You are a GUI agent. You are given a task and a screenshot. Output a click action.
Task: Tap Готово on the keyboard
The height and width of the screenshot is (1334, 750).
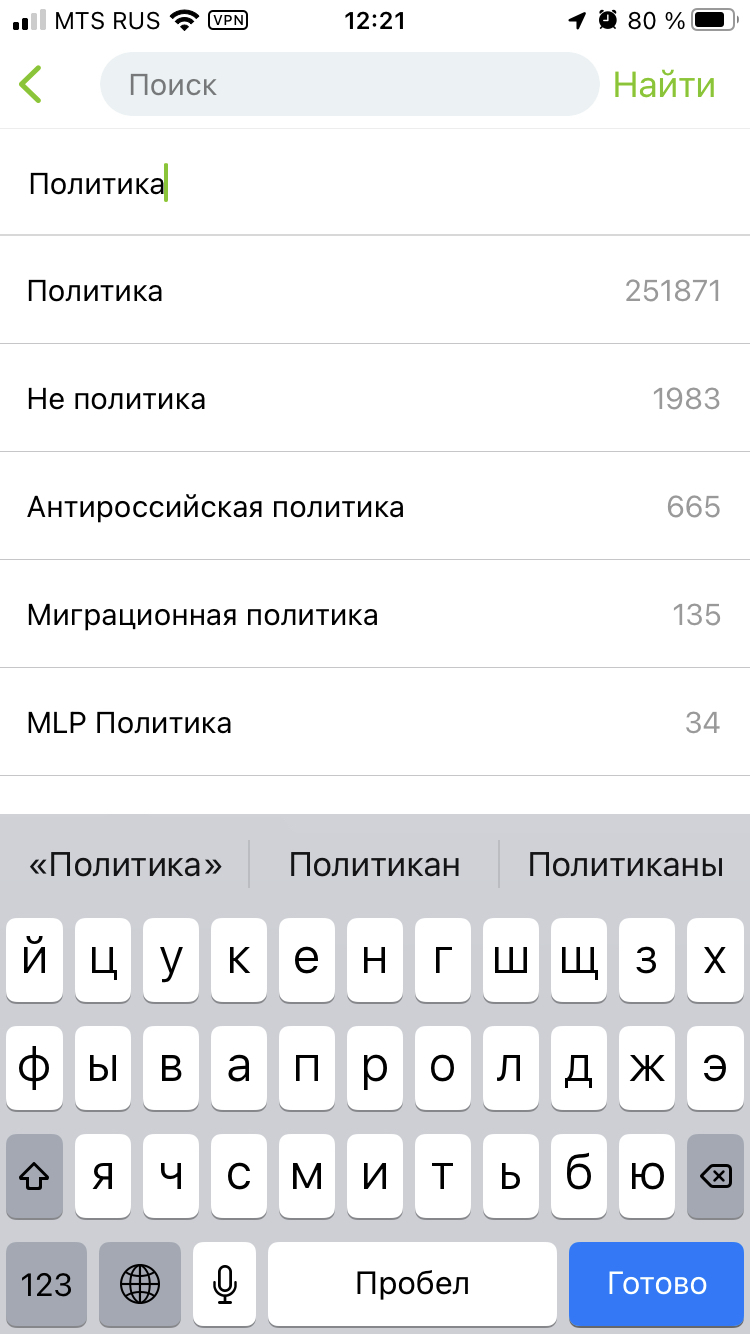click(657, 1283)
